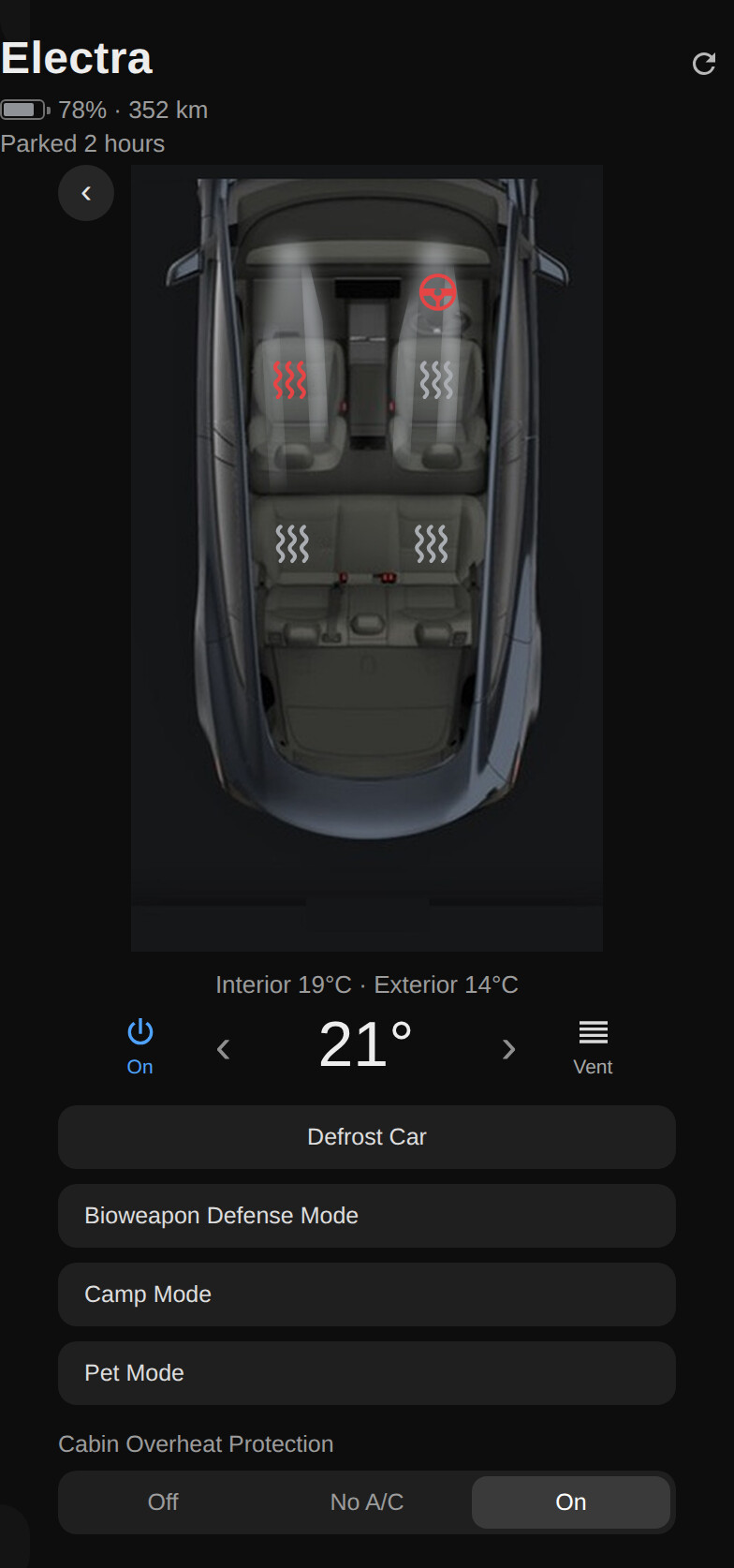Increase the temperature above 21°
This screenshot has width=734, height=1568.
509,1049
